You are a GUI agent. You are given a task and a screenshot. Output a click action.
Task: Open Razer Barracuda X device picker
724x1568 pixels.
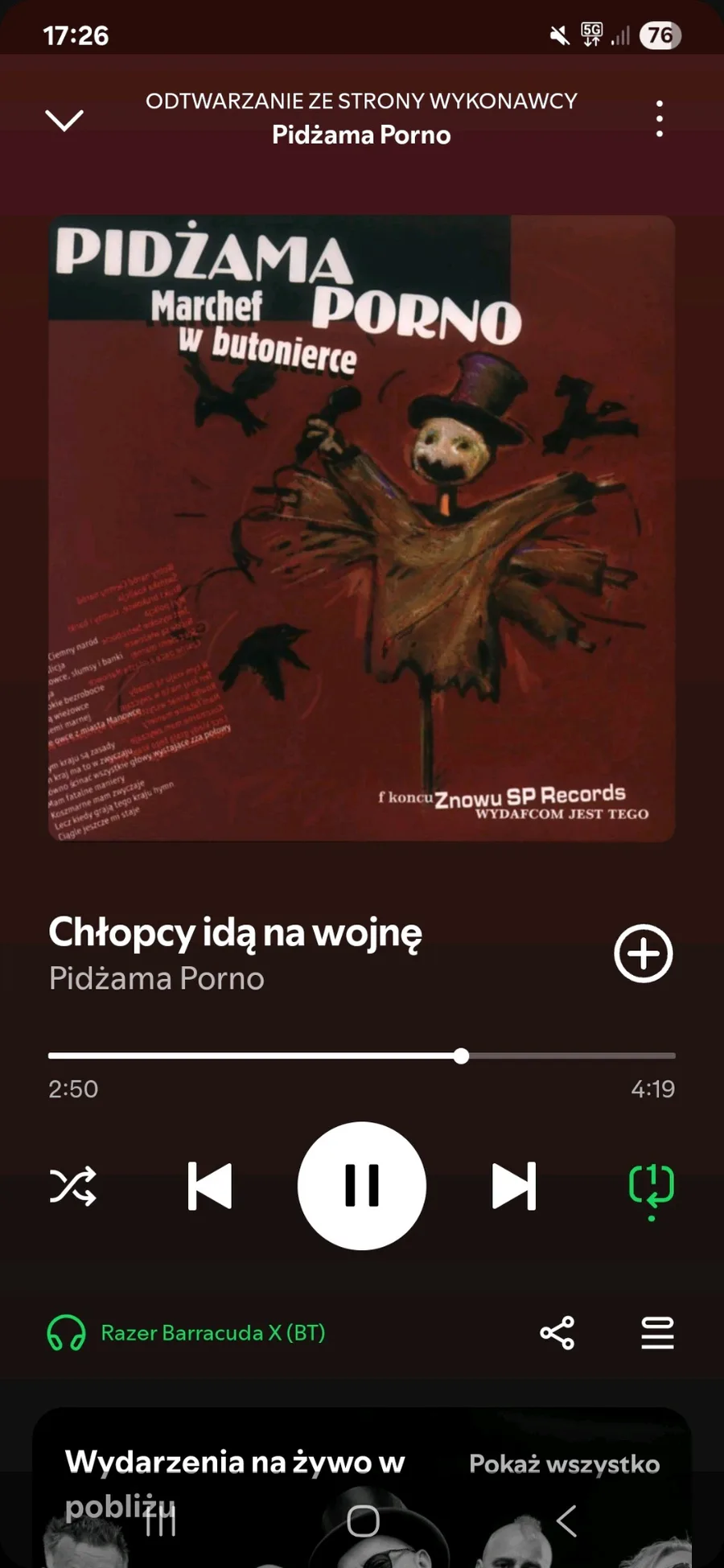tap(187, 1333)
